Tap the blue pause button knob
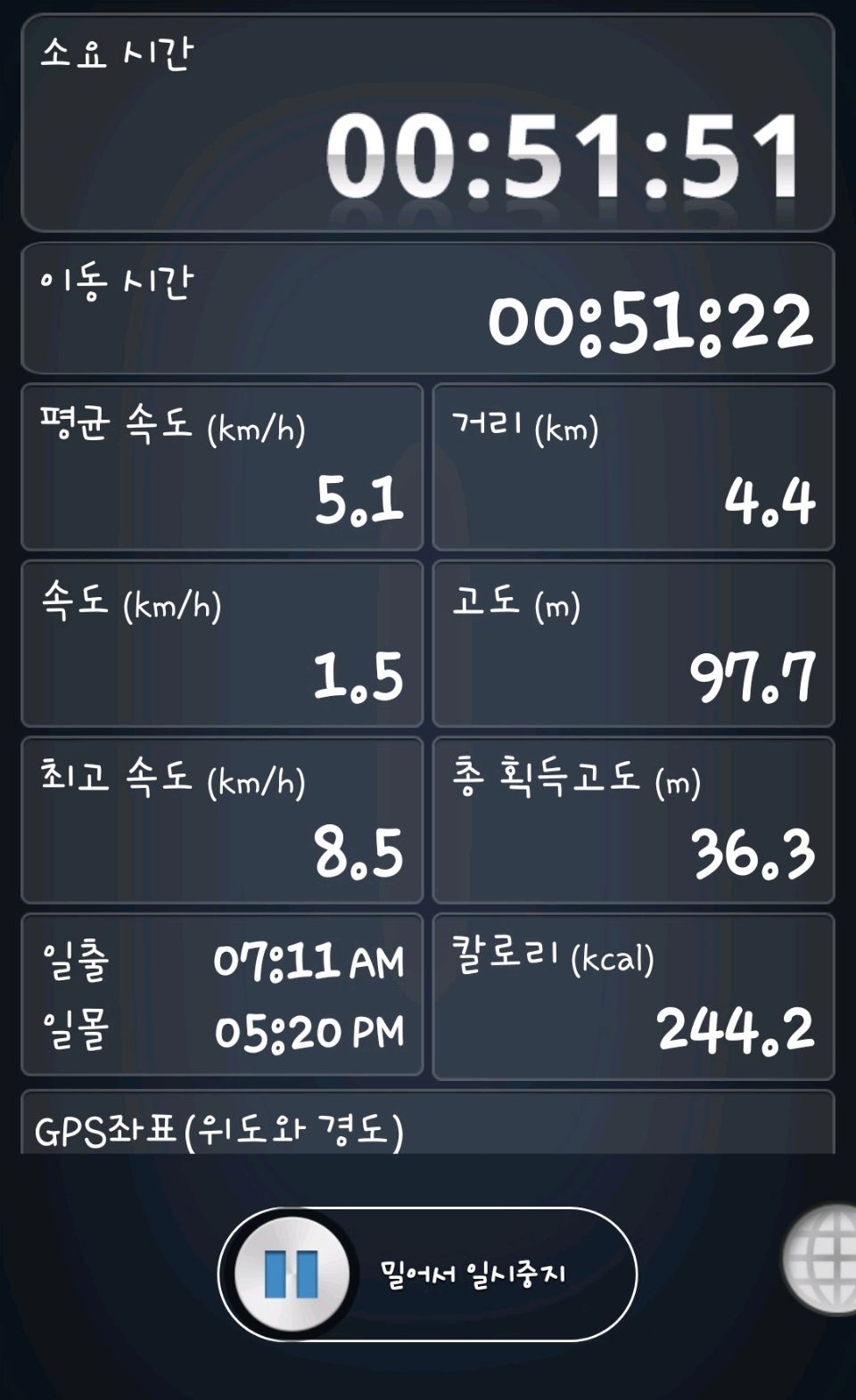 292,1273
